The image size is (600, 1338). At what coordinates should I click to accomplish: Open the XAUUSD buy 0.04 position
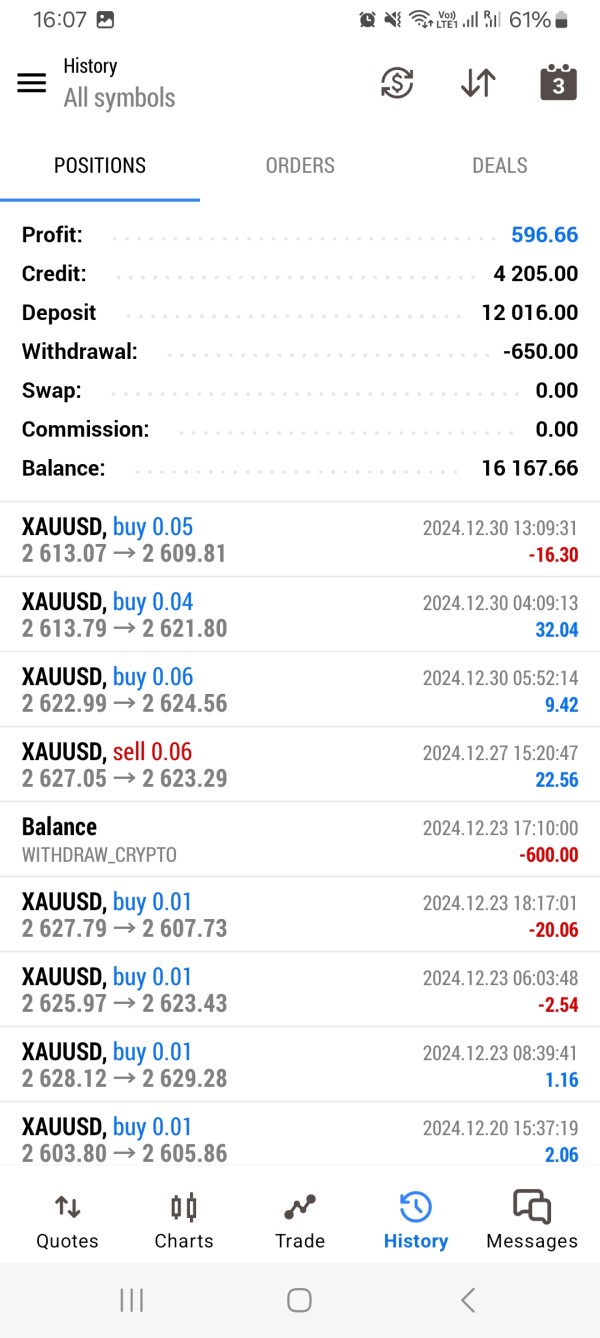(x=300, y=615)
